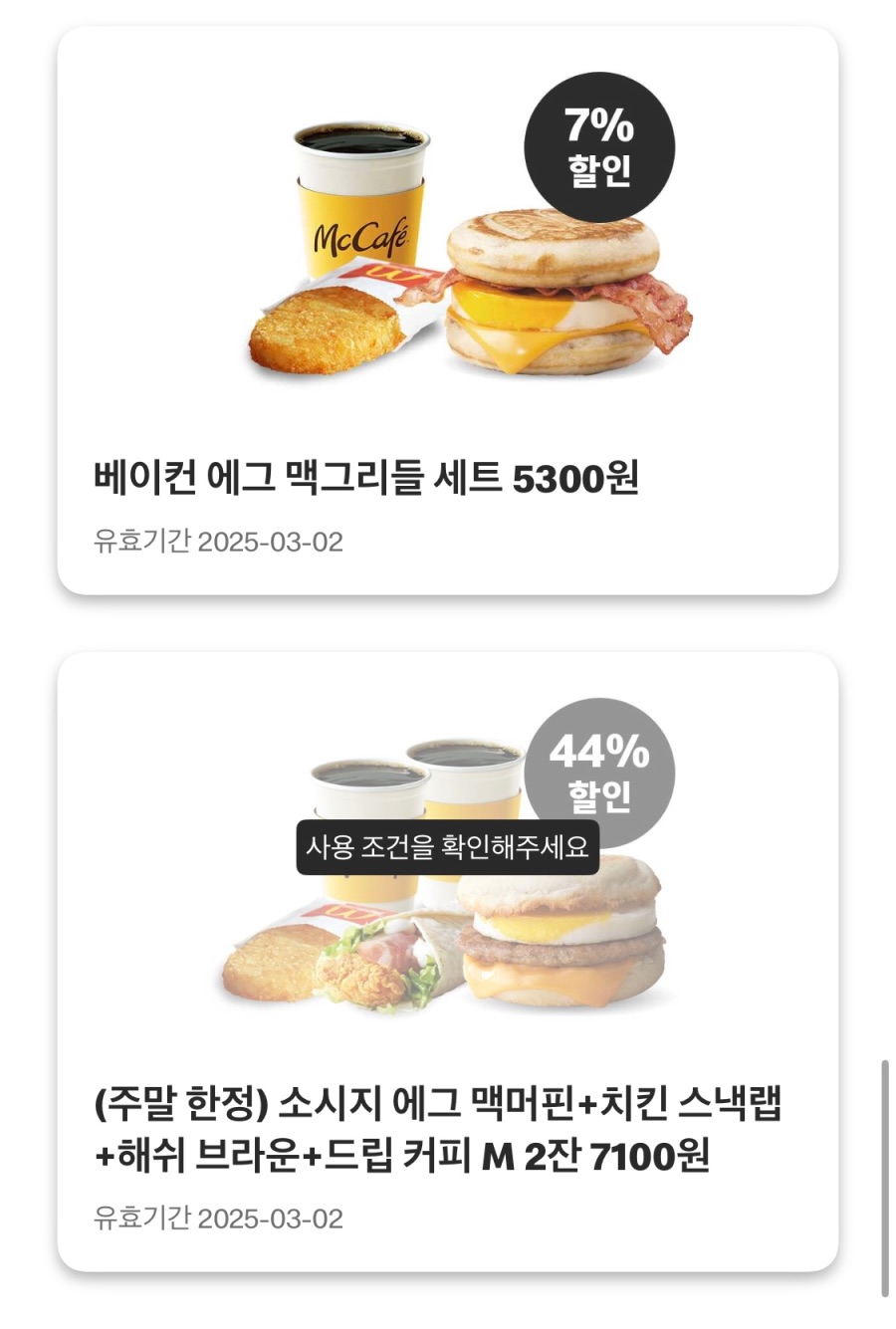
Task: Tap the second coupon card thumbnail area
Action: point(448,896)
